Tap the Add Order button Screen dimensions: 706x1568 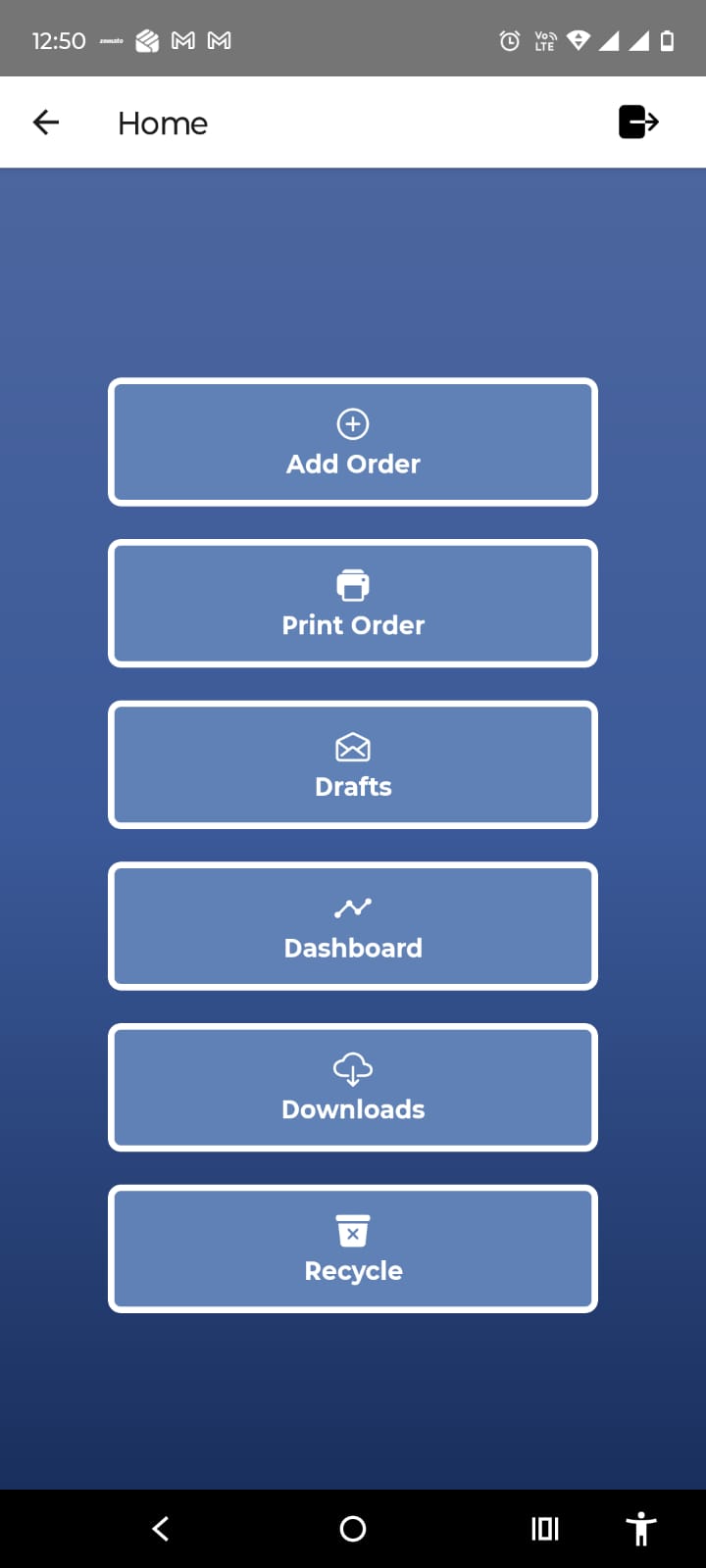tap(353, 442)
